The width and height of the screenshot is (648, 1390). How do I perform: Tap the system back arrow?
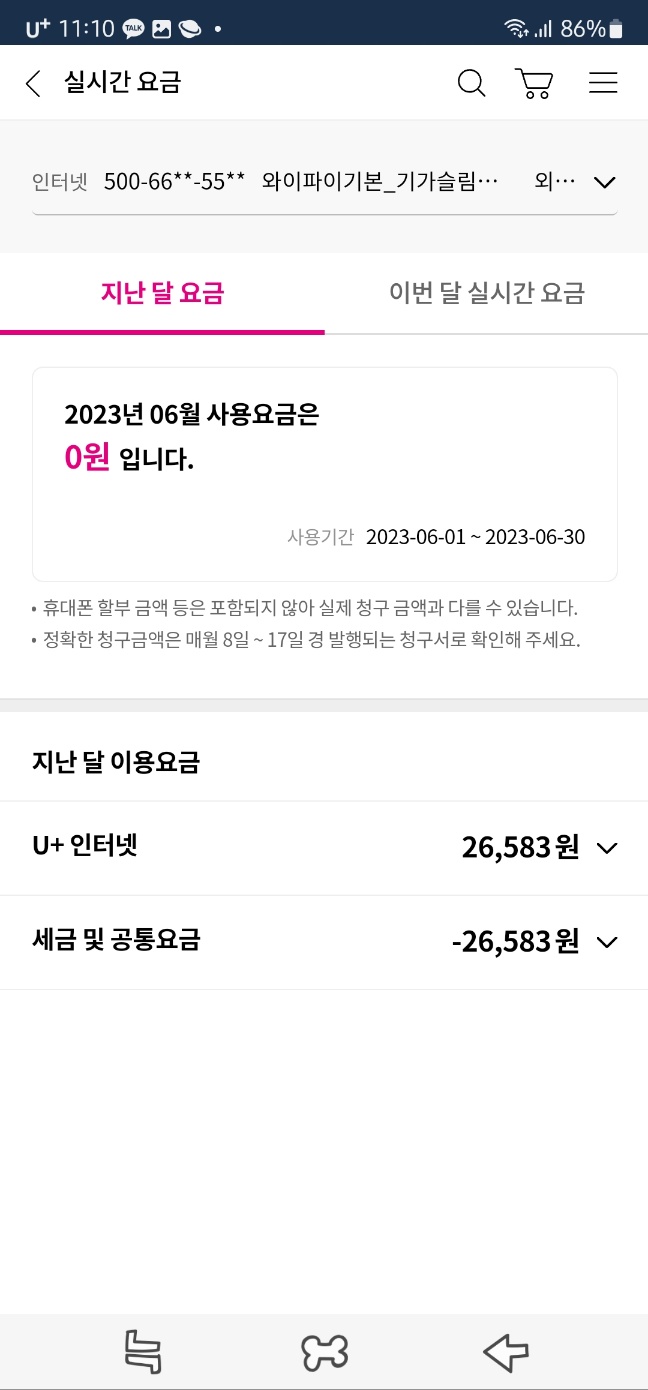(x=506, y=1353)
